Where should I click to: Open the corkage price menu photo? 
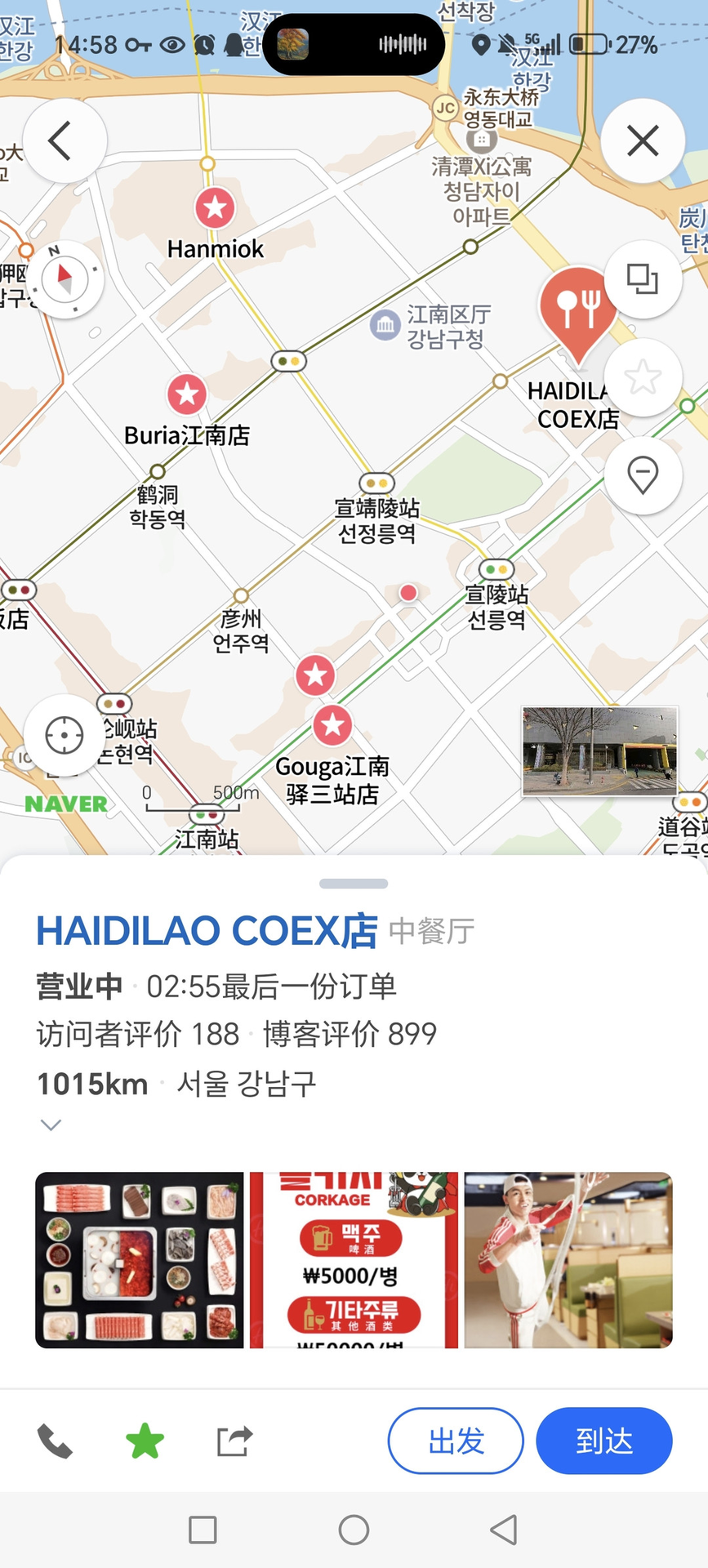coord(354,1260)
